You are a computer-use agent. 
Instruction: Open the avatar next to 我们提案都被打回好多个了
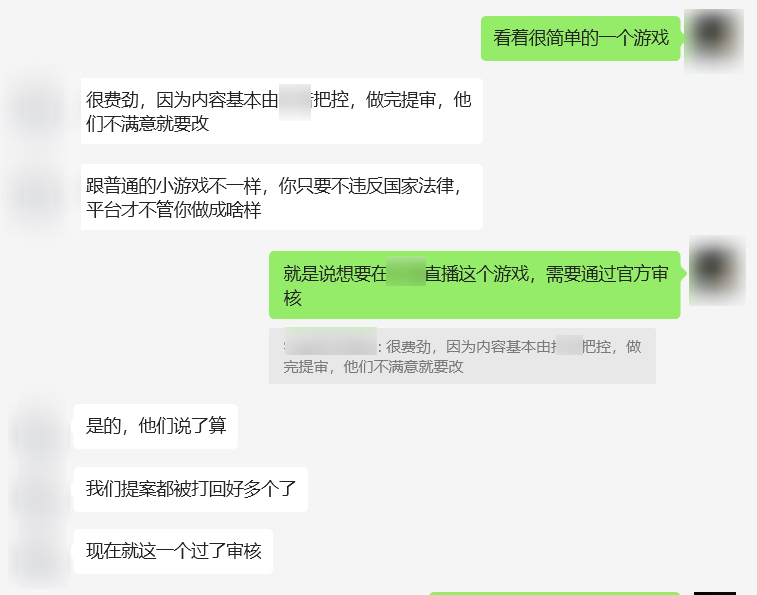[40, 491]
